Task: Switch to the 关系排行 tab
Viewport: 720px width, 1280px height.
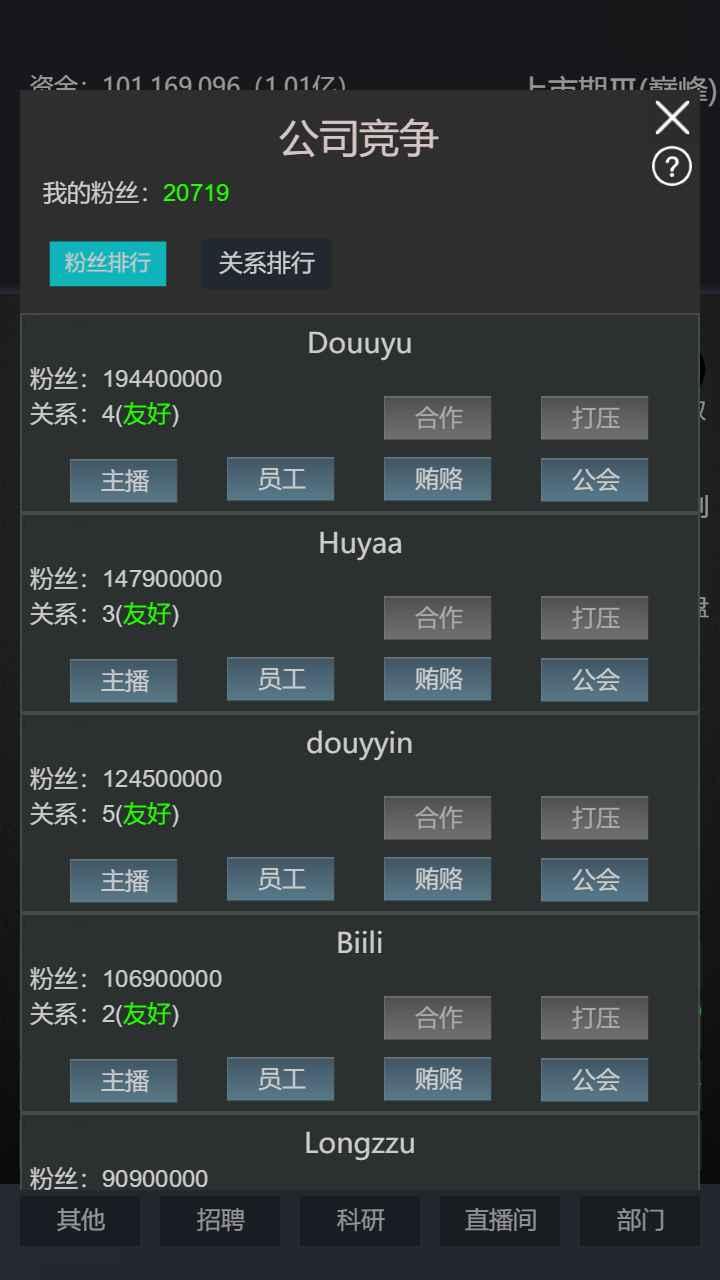Action: [266, 263]
